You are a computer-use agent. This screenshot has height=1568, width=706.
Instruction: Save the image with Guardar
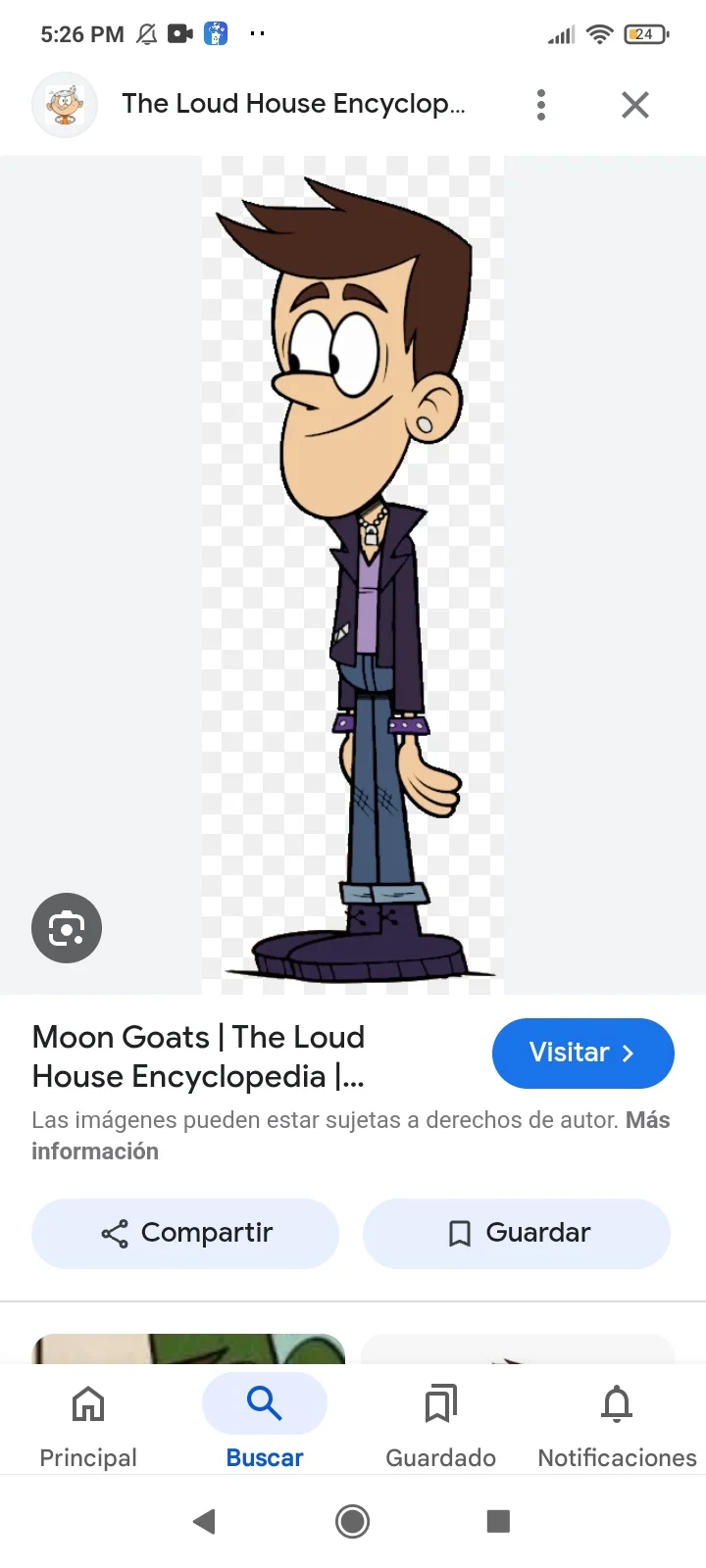(517, 1233)
